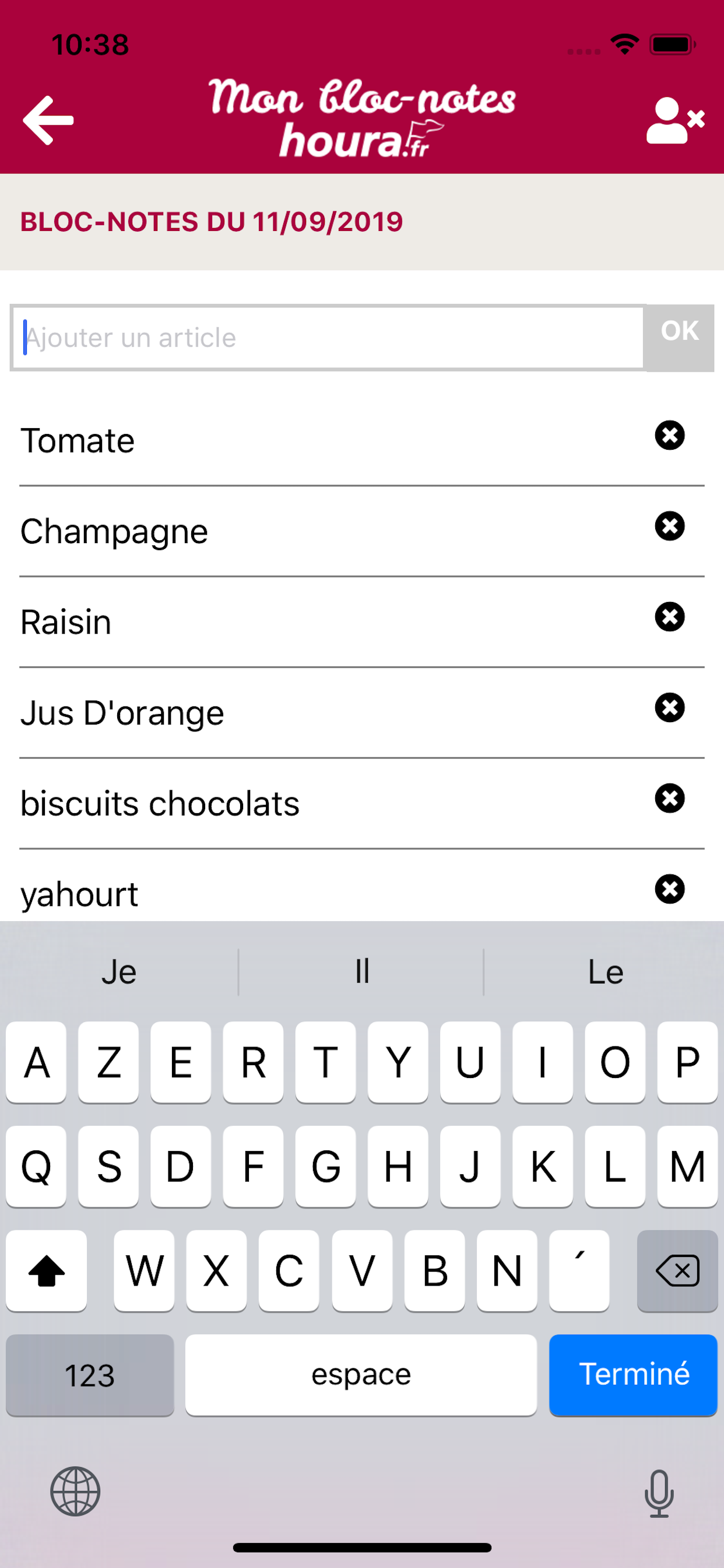Delete Jus D'orange from the list
The image size is (724, 1568).
(x=669, y=708)
